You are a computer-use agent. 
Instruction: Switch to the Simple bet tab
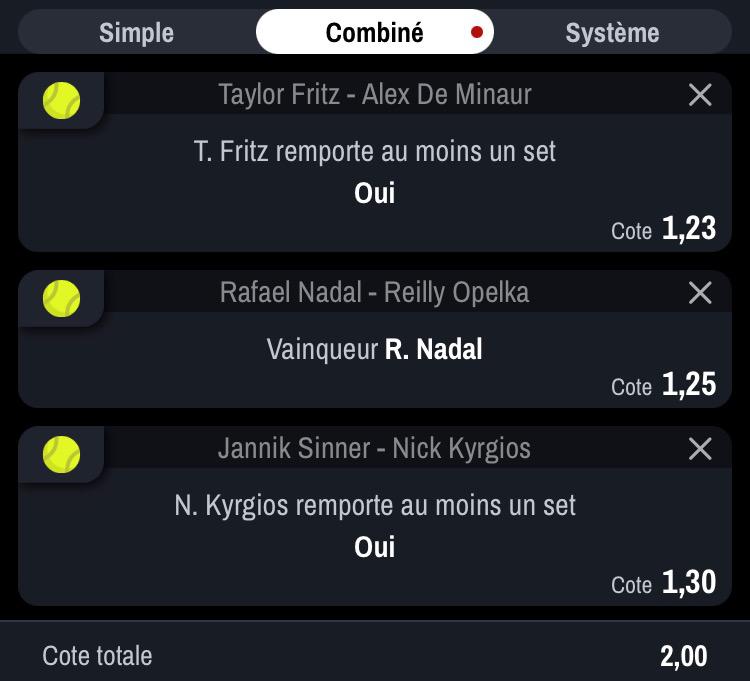click(x=137, y=32)
